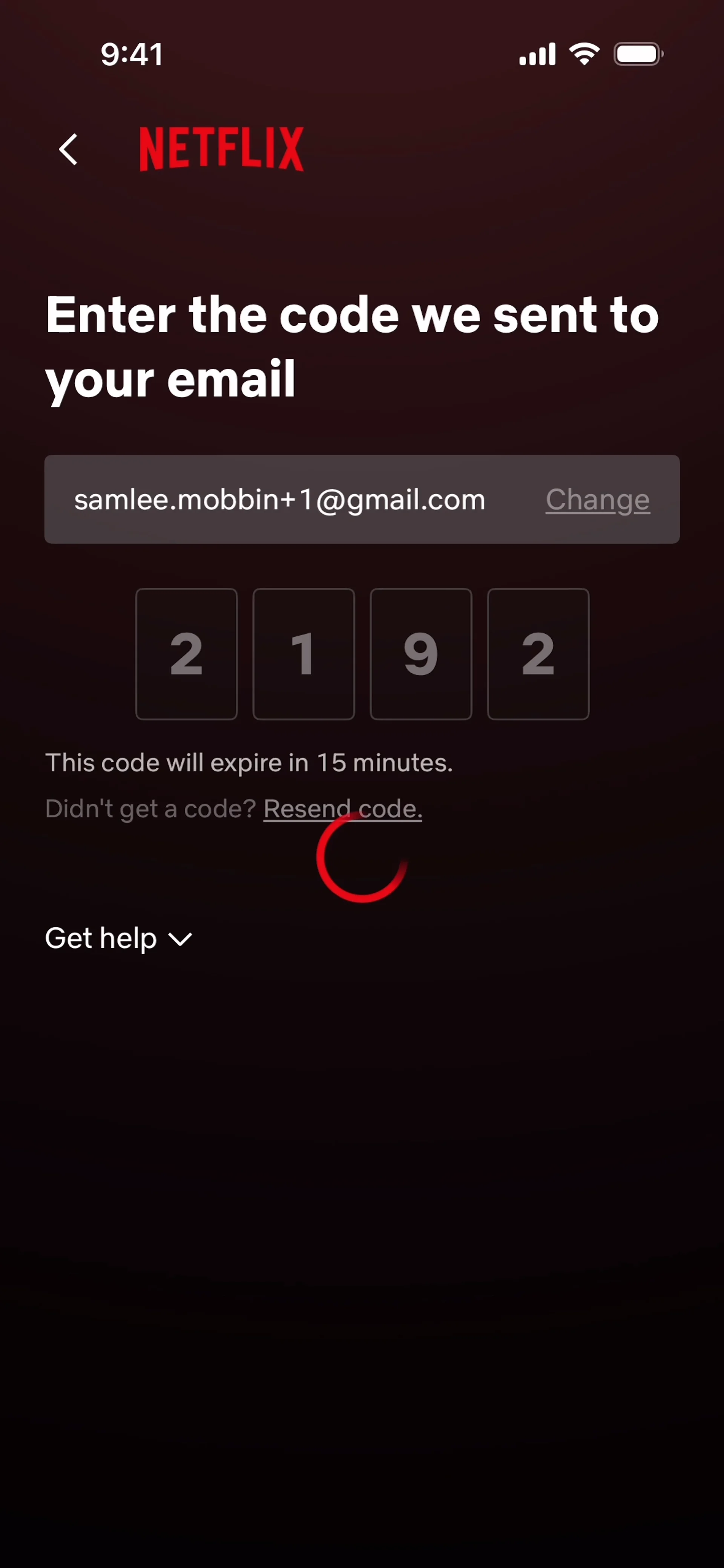This screenshot has width=724, height=1568.
Task: Select the last code digit box
Action: [538, 654]
